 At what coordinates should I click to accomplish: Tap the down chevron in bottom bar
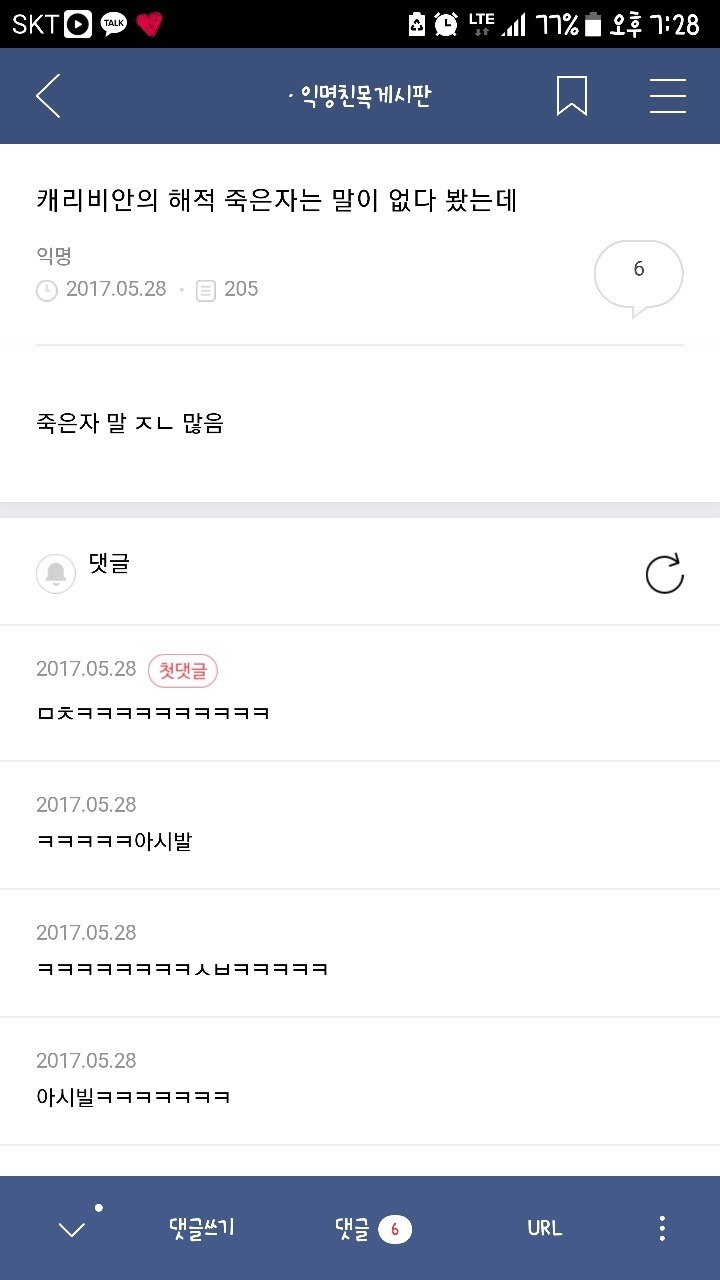[x=72, y=1229]
